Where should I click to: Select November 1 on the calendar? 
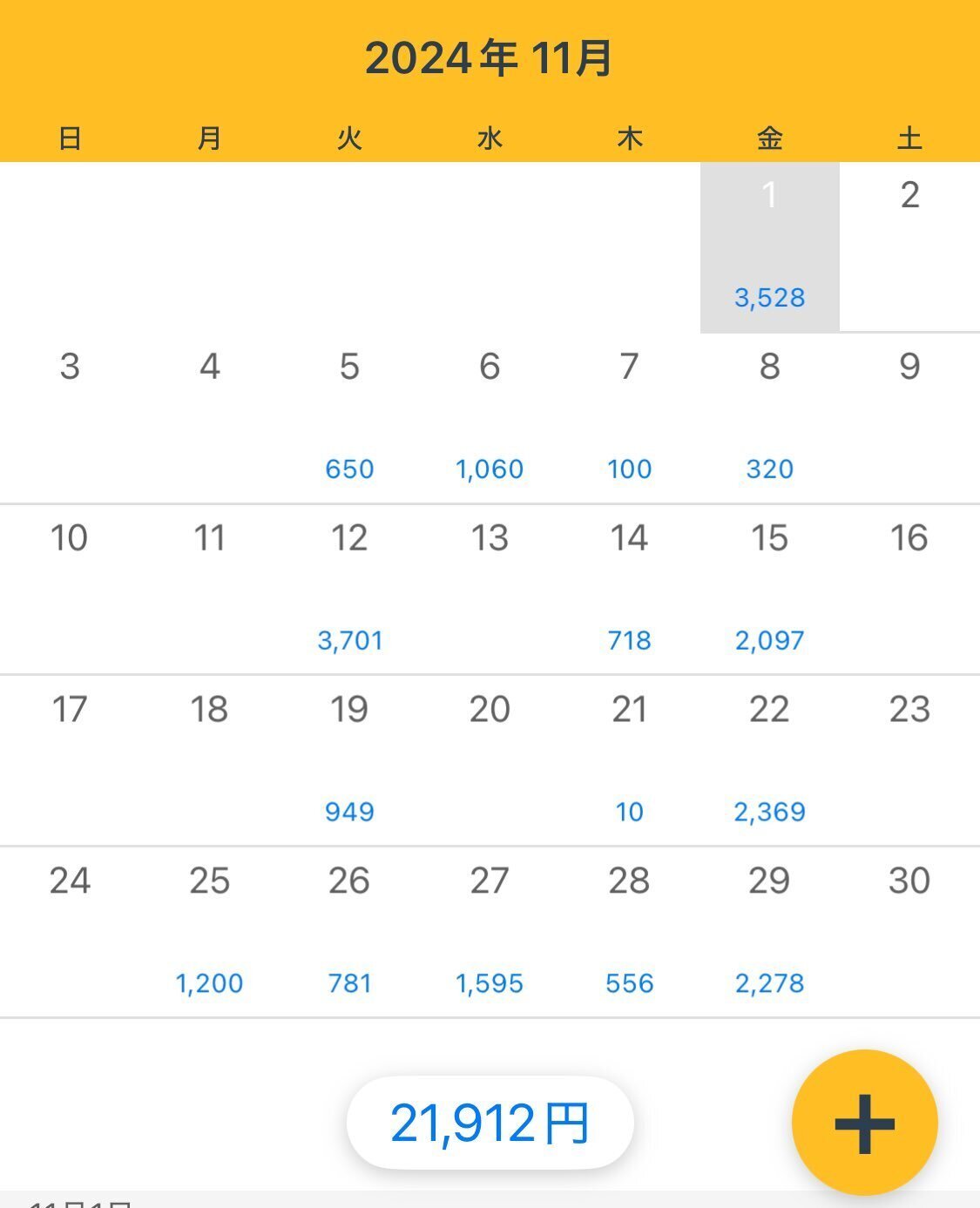[x=769, y=246]
